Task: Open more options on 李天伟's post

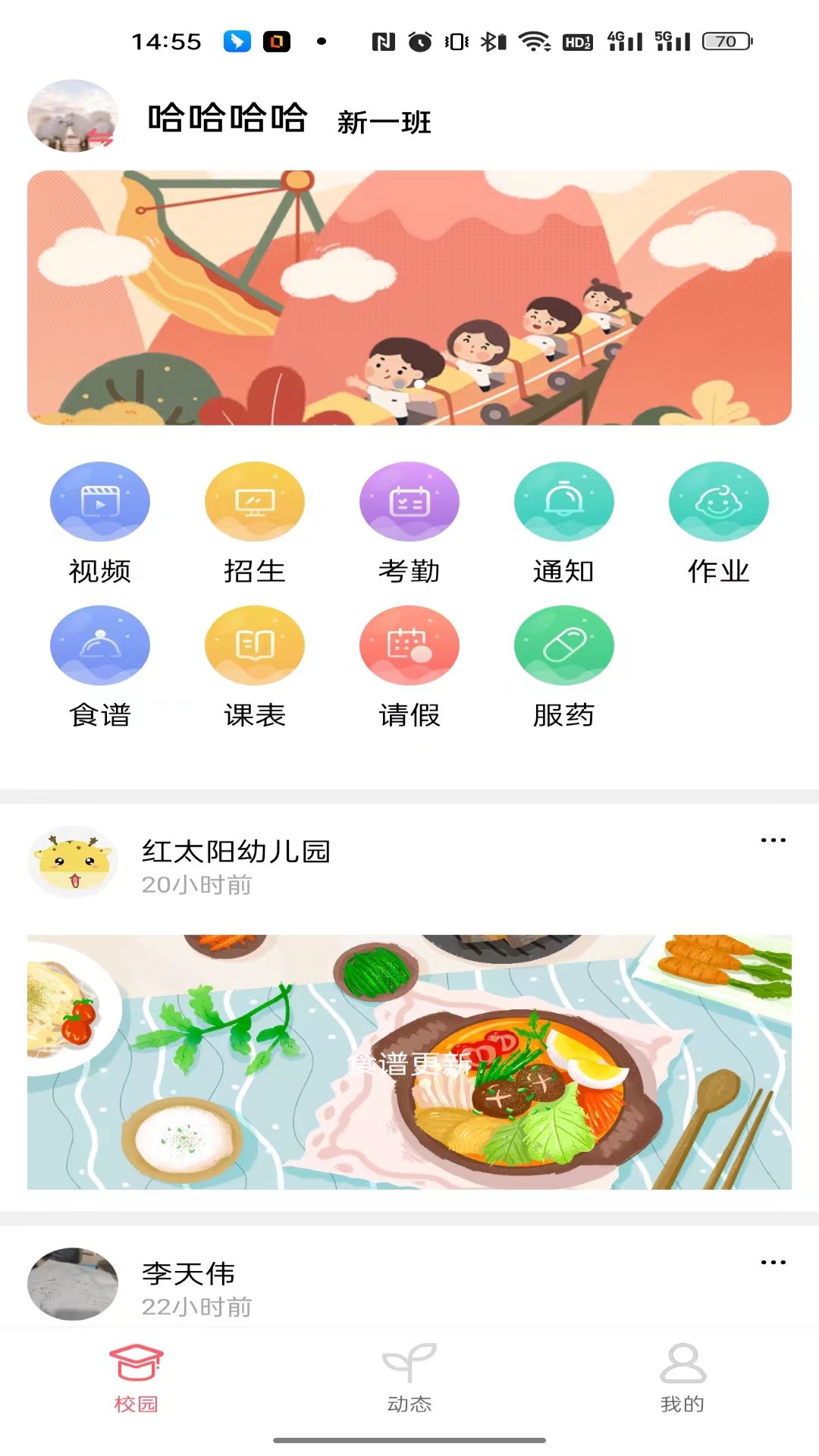Action: click(773, 1263)
